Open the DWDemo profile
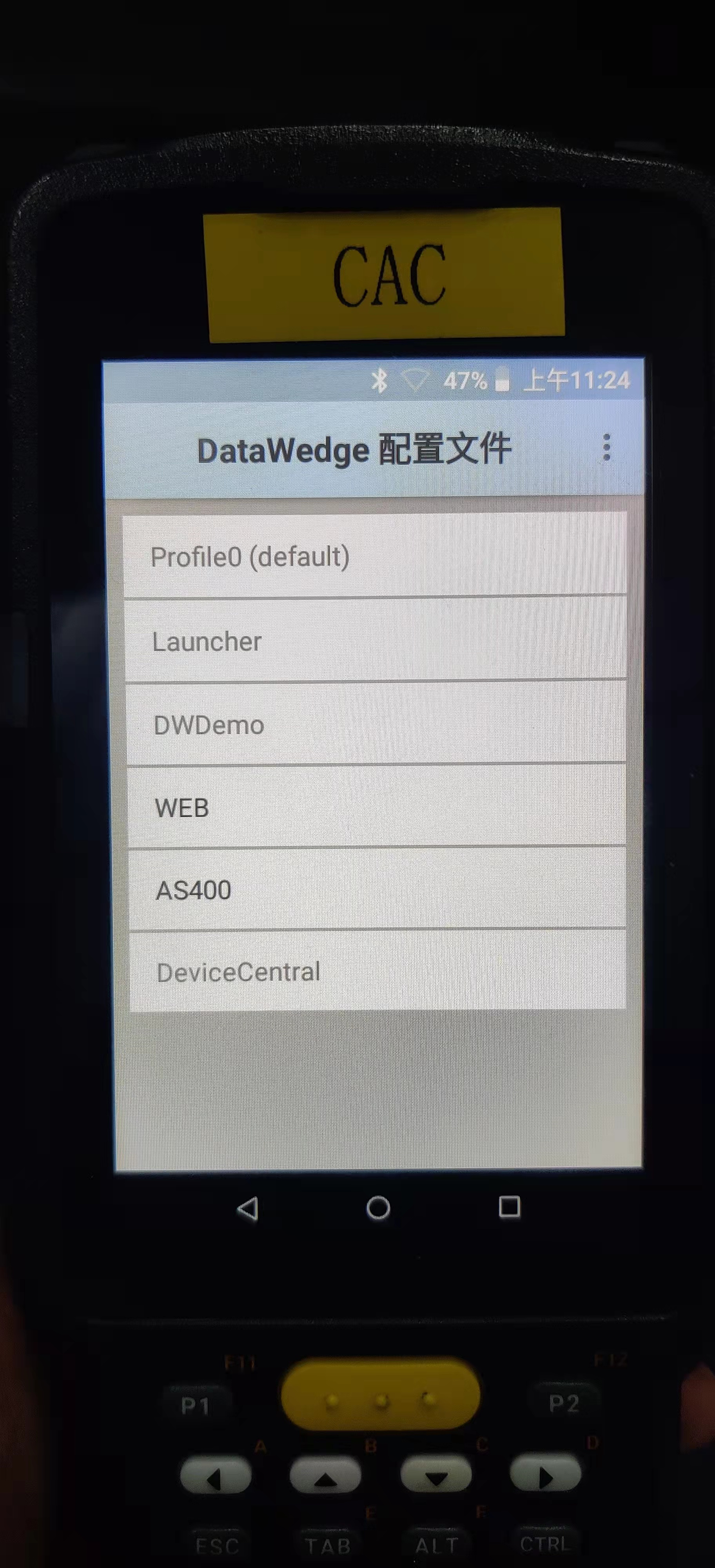Screen dimensions: 715x1568 (x=376, y=723)
